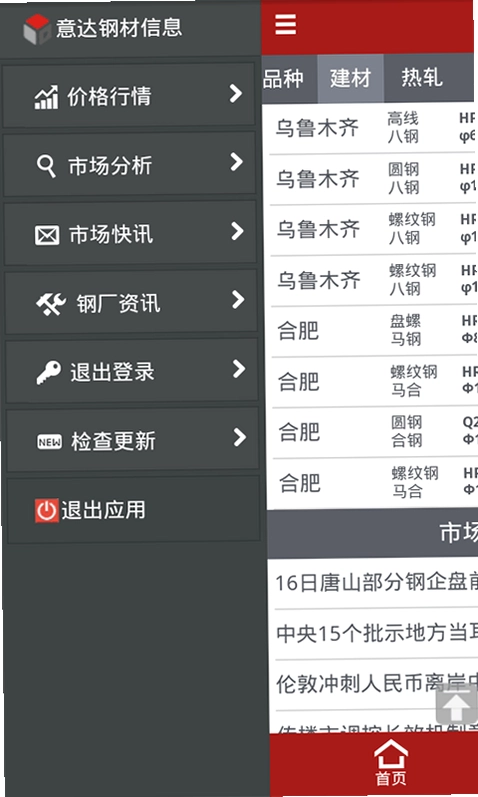Open 乌鲁木齐 圆钢 八钢 price row
Image resolution: width=478 pixels, height=797 pixels.
point(374,179)
